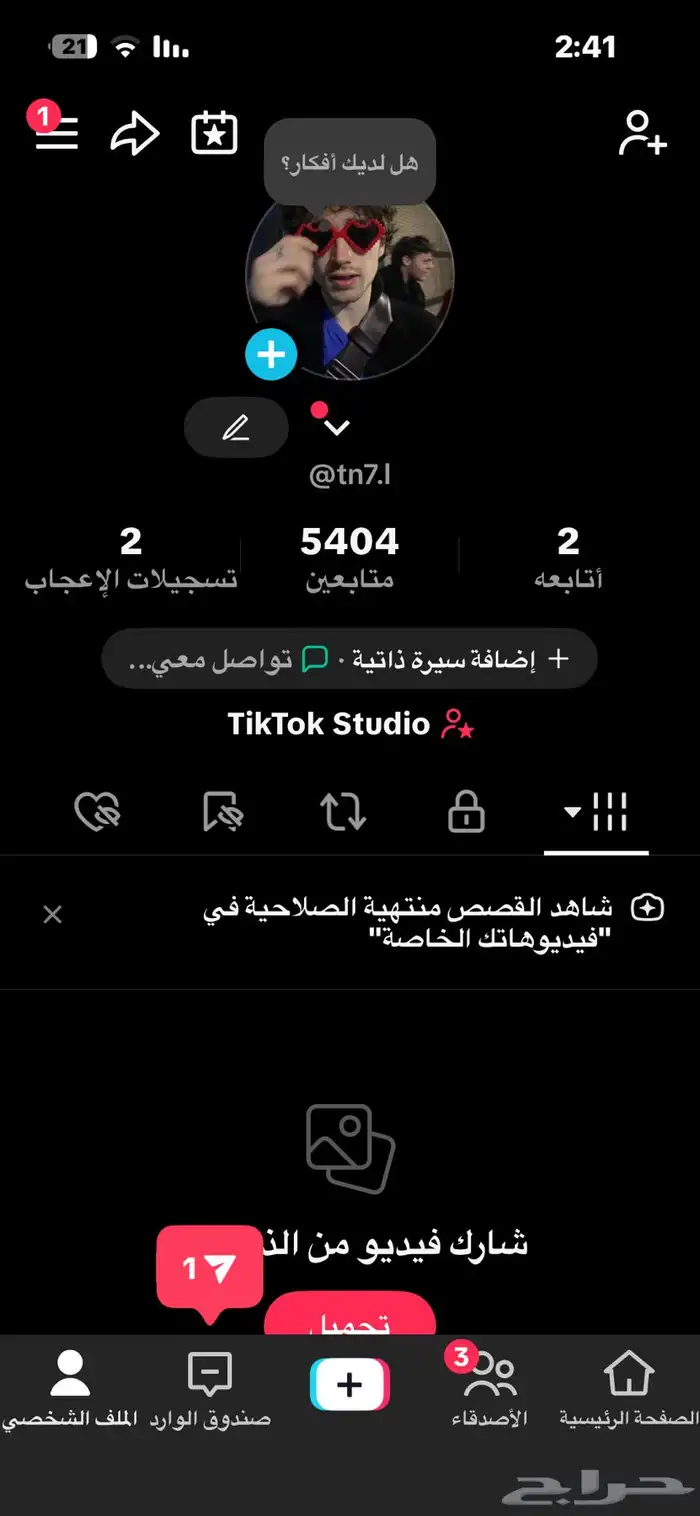Screen dimensions: 700x1516
Task: Add a story with the blue plus
Action: [x=271, y=354]
